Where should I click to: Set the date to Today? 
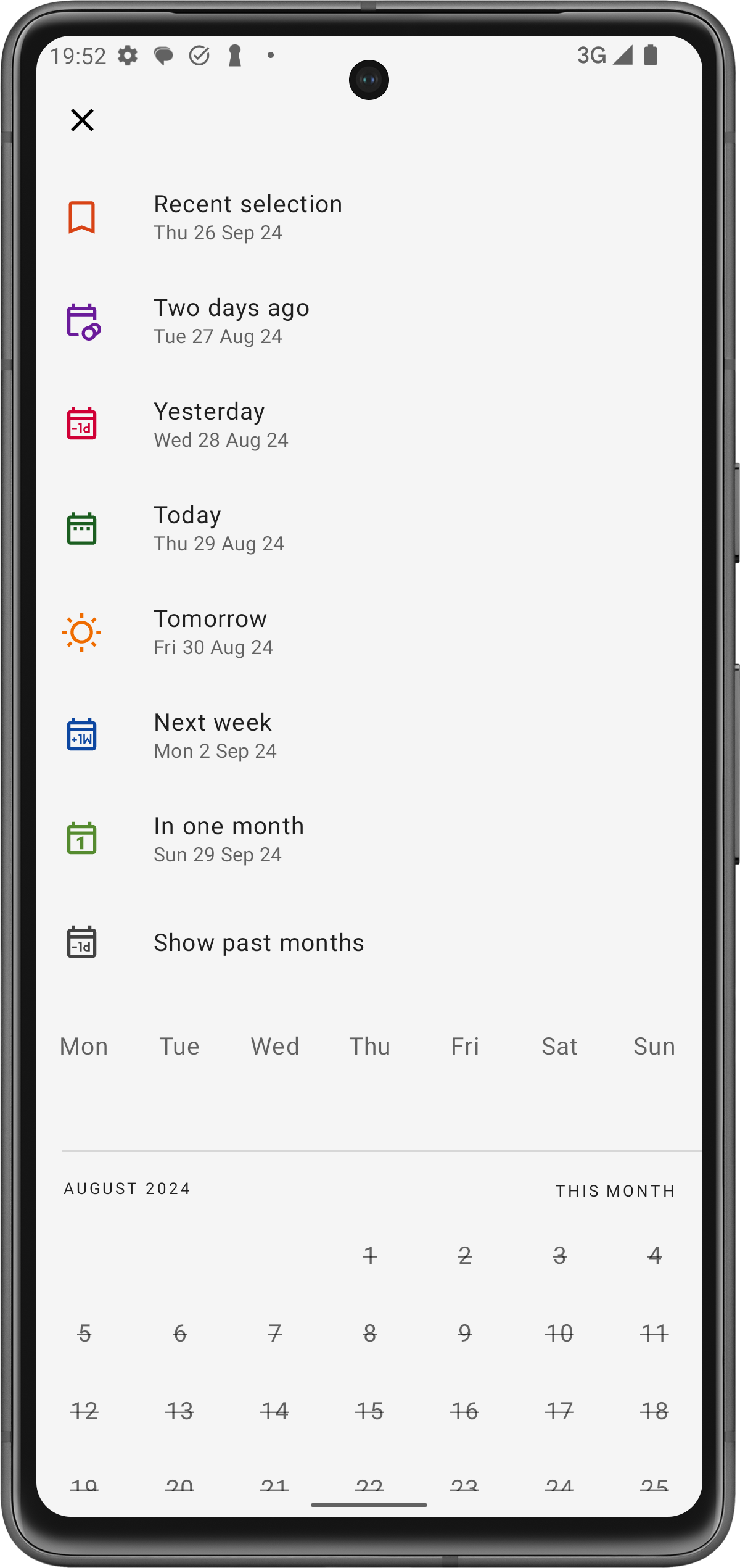(218, 528)
